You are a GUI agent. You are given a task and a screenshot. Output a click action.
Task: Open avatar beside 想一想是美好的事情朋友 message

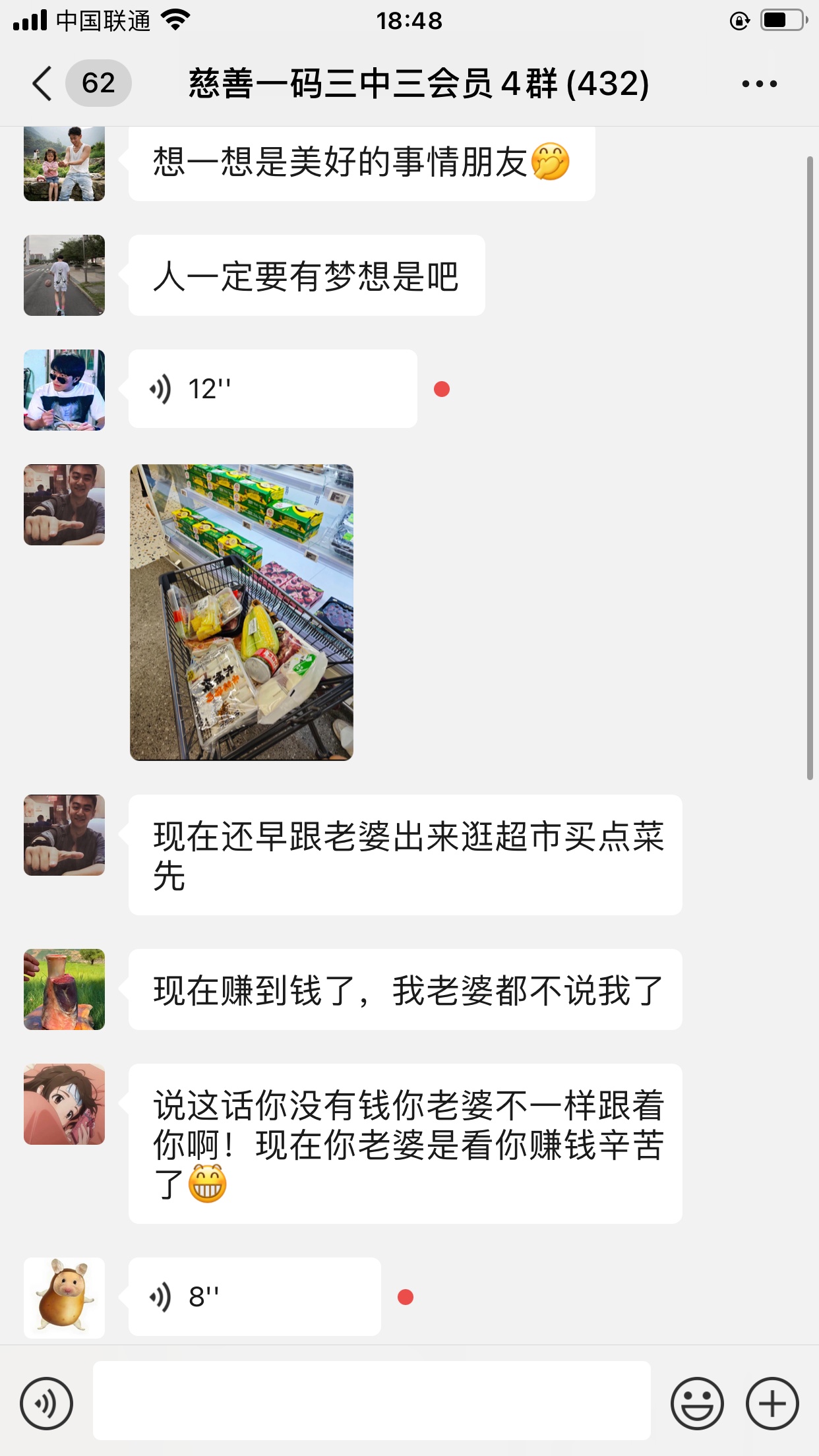click(64, 164)
